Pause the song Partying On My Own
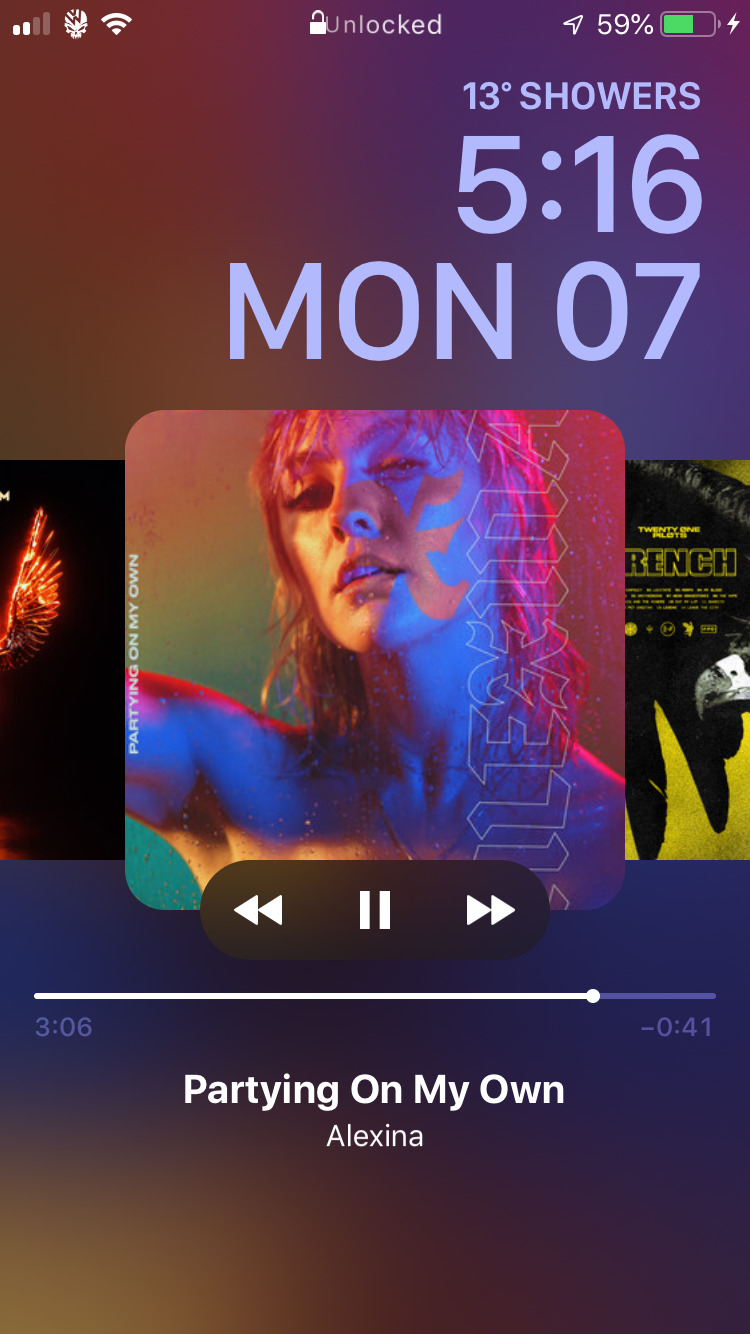 [x=375, y=910]
